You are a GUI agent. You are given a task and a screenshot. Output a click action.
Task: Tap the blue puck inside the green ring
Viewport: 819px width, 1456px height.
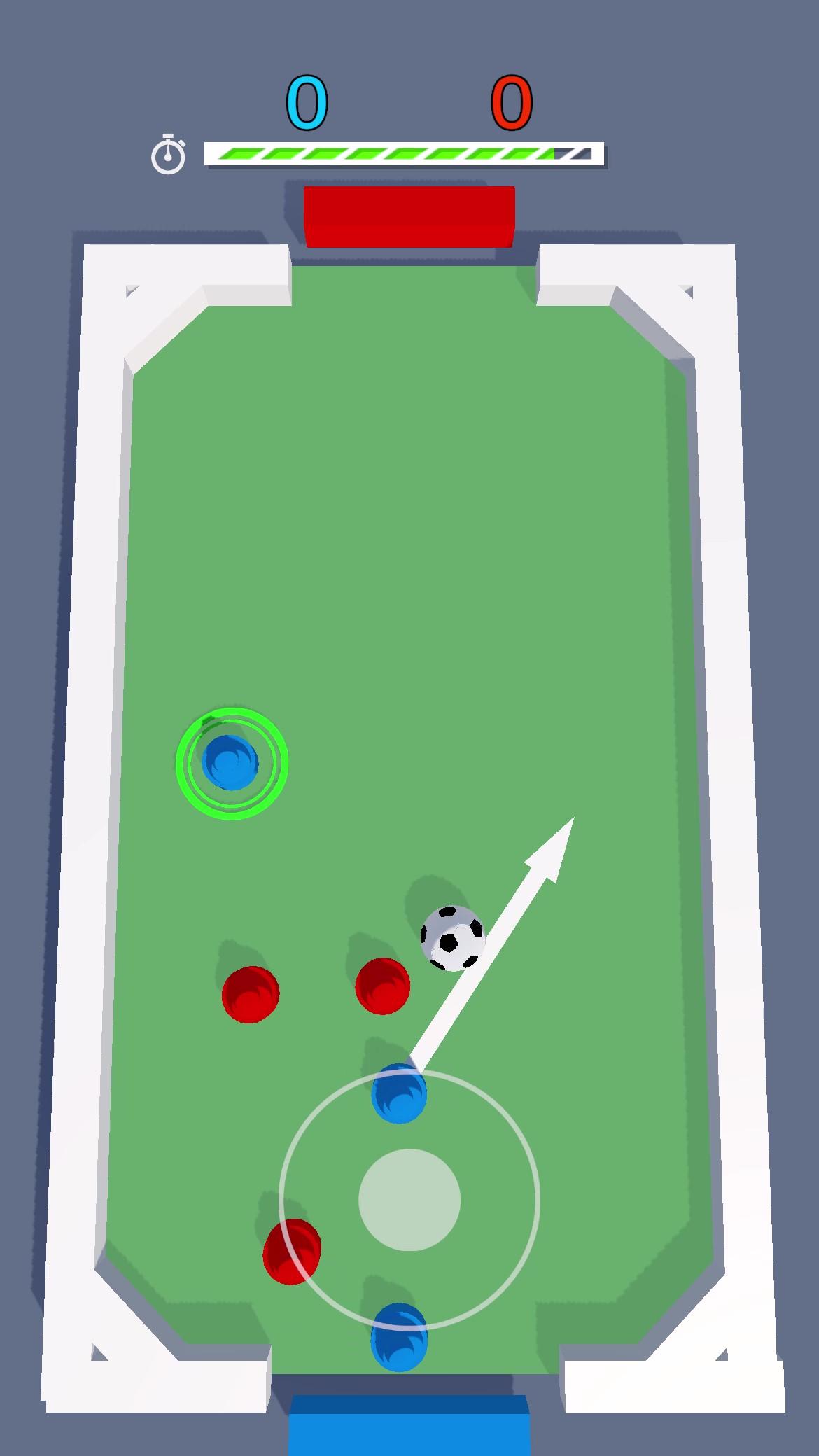tap(231, 761)
